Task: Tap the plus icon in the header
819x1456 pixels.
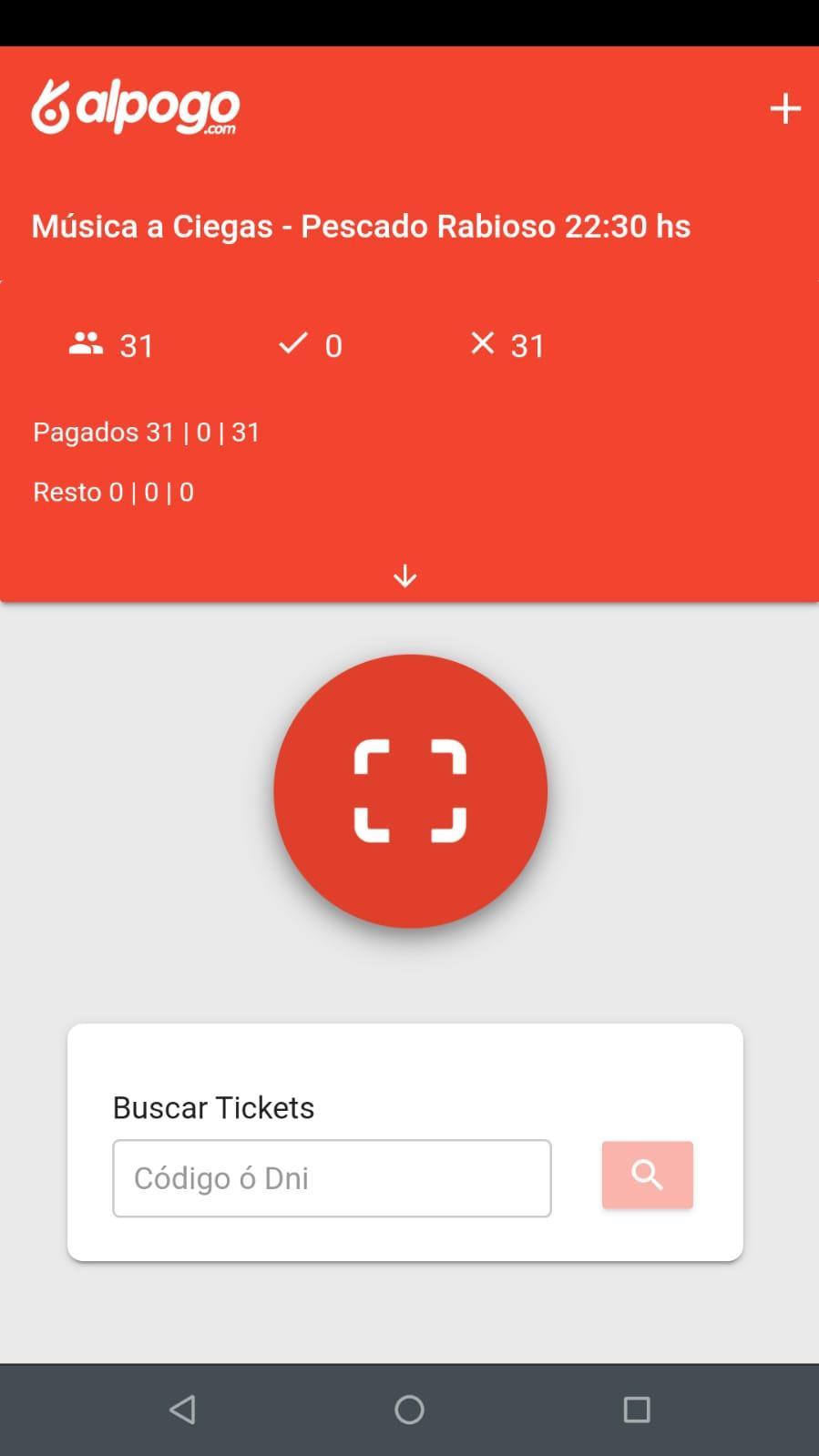Action: [784, 108]
